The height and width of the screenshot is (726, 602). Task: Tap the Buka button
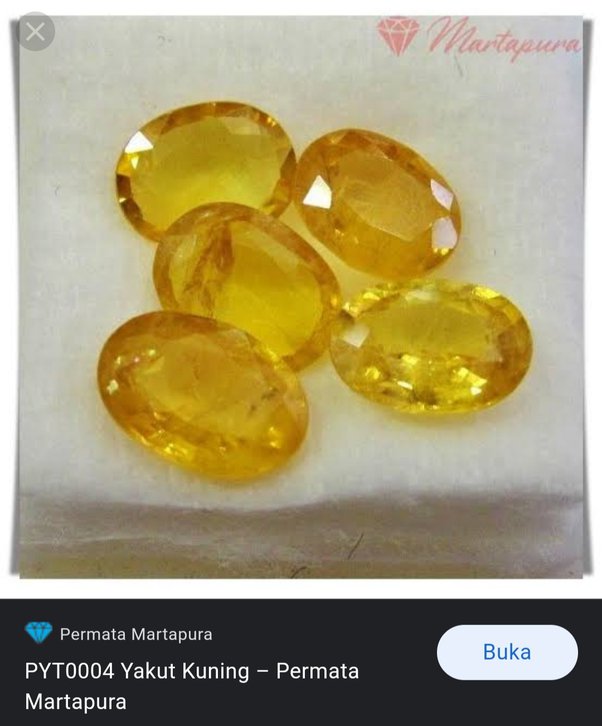point(507,653)
